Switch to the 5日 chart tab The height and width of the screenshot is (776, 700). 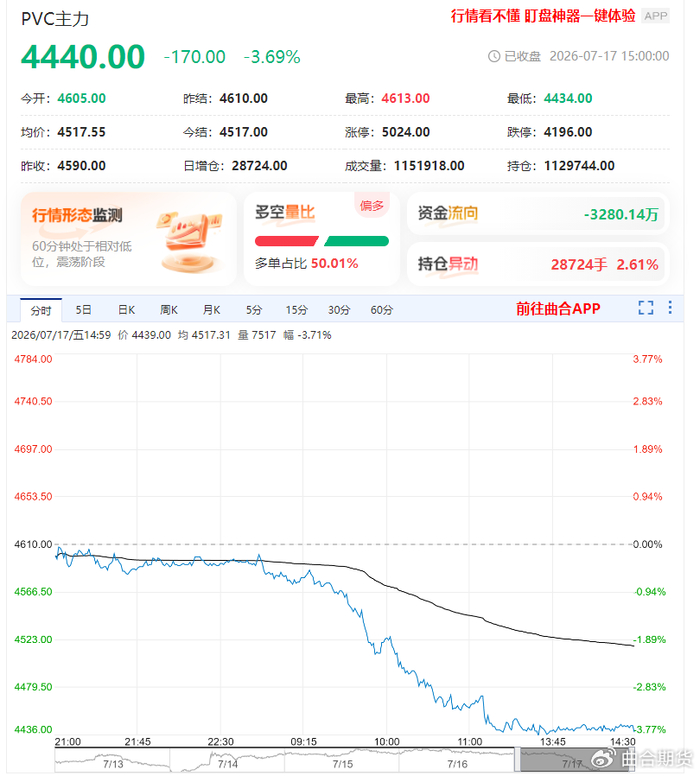click(83, 310)
